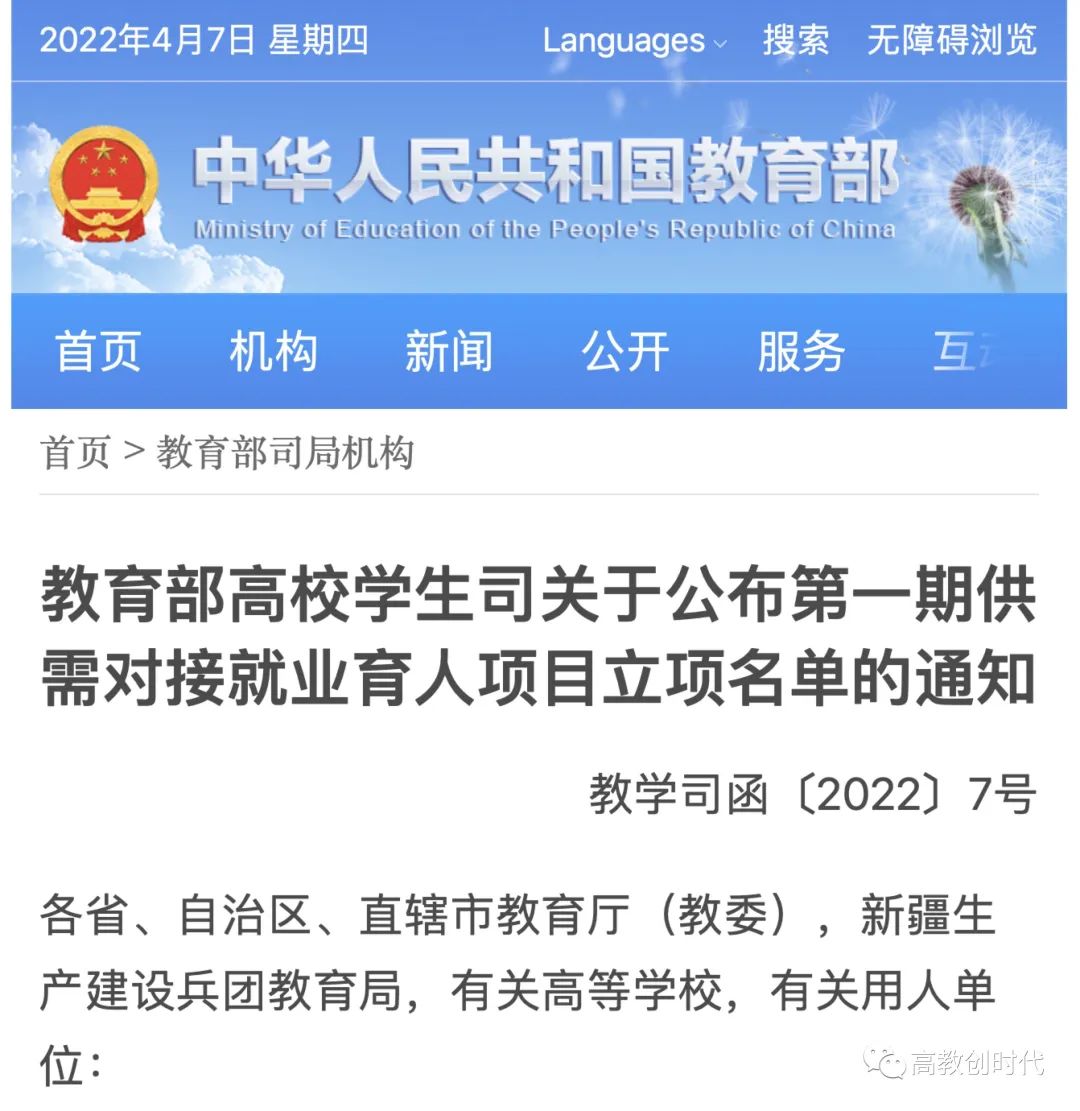
Task: Select the 公开 navigation tab
Action: pyautogui.click(x=625, y=352)
